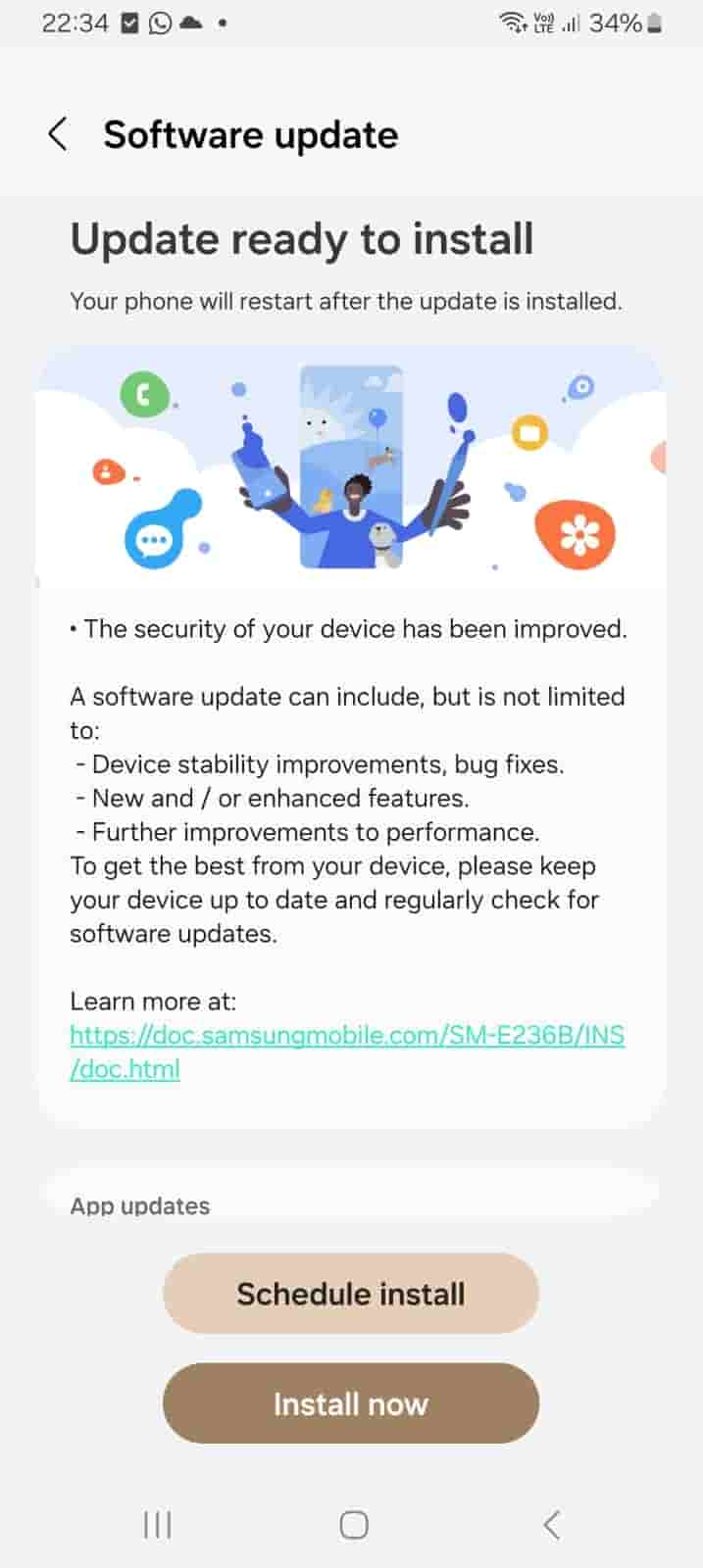This screenshot has height=1568, width=703.
Task: Open recent apps from navigation bar
Action: pos(157,1524)
